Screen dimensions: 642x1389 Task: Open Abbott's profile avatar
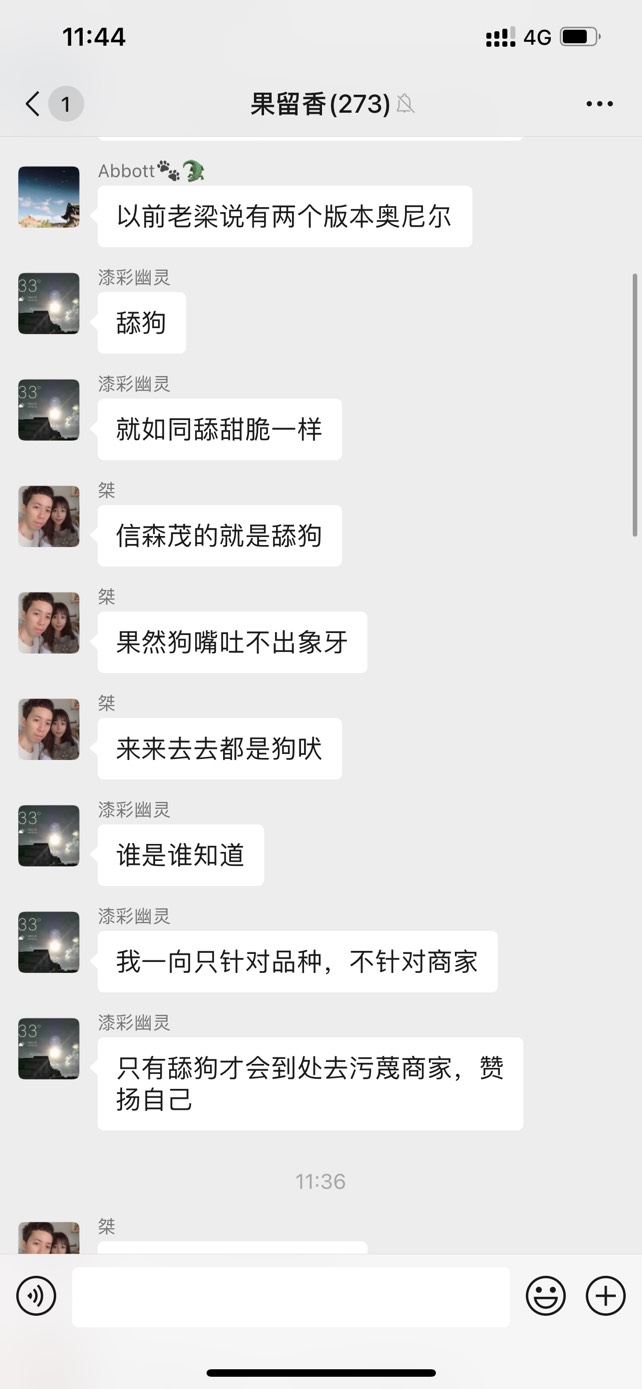point(49,197)
